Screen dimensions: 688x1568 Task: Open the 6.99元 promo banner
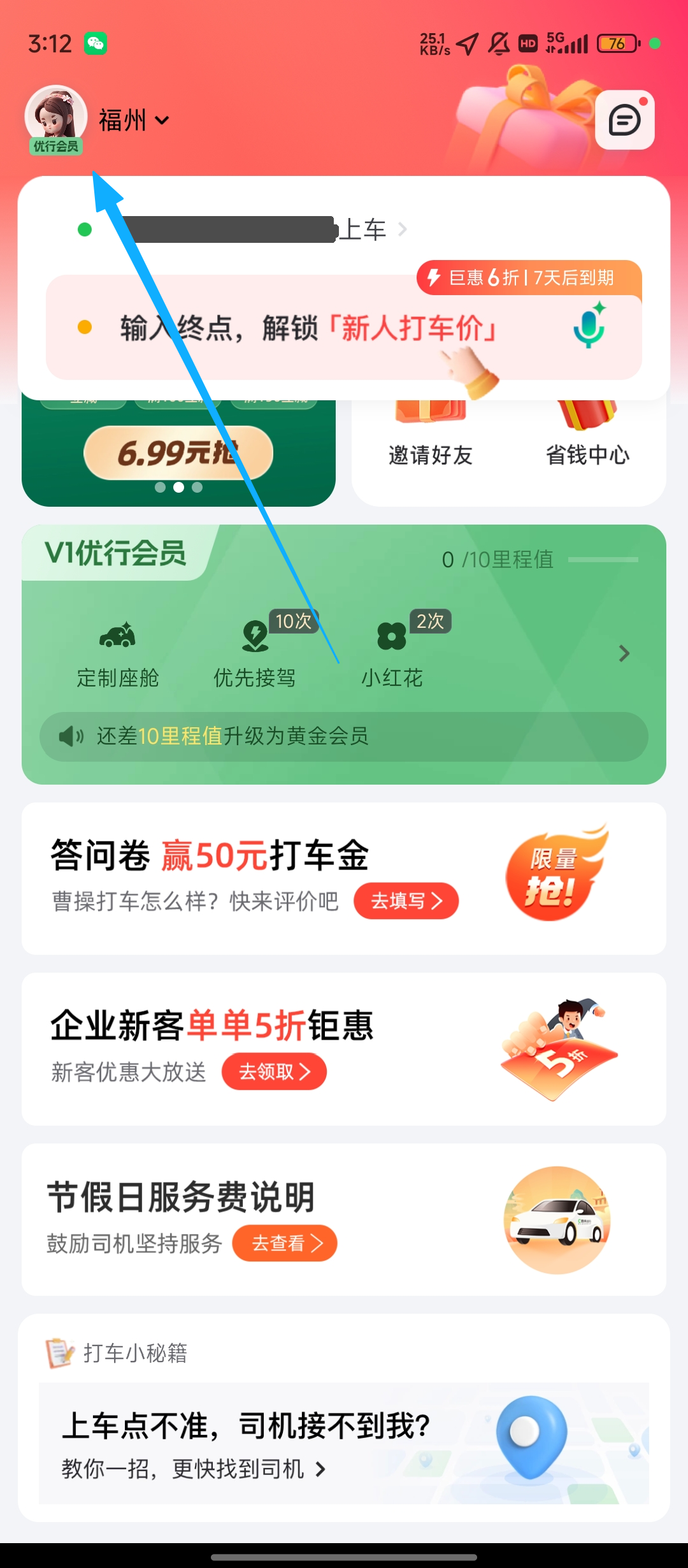(178, 454)
